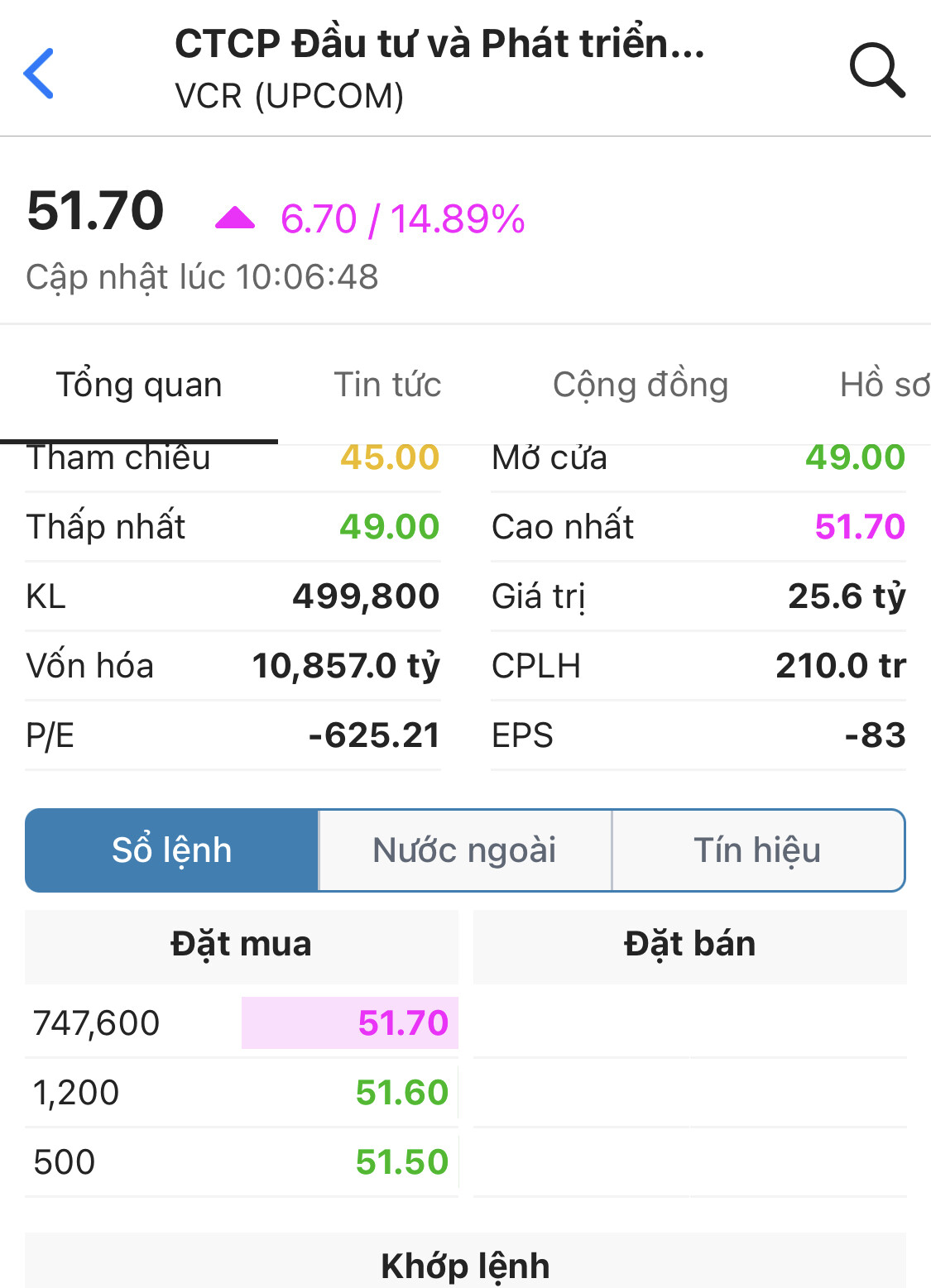The height and width of the screenshot is (1288, 931).
Task: Go back using the blue arrow
Action: point(39,74)
